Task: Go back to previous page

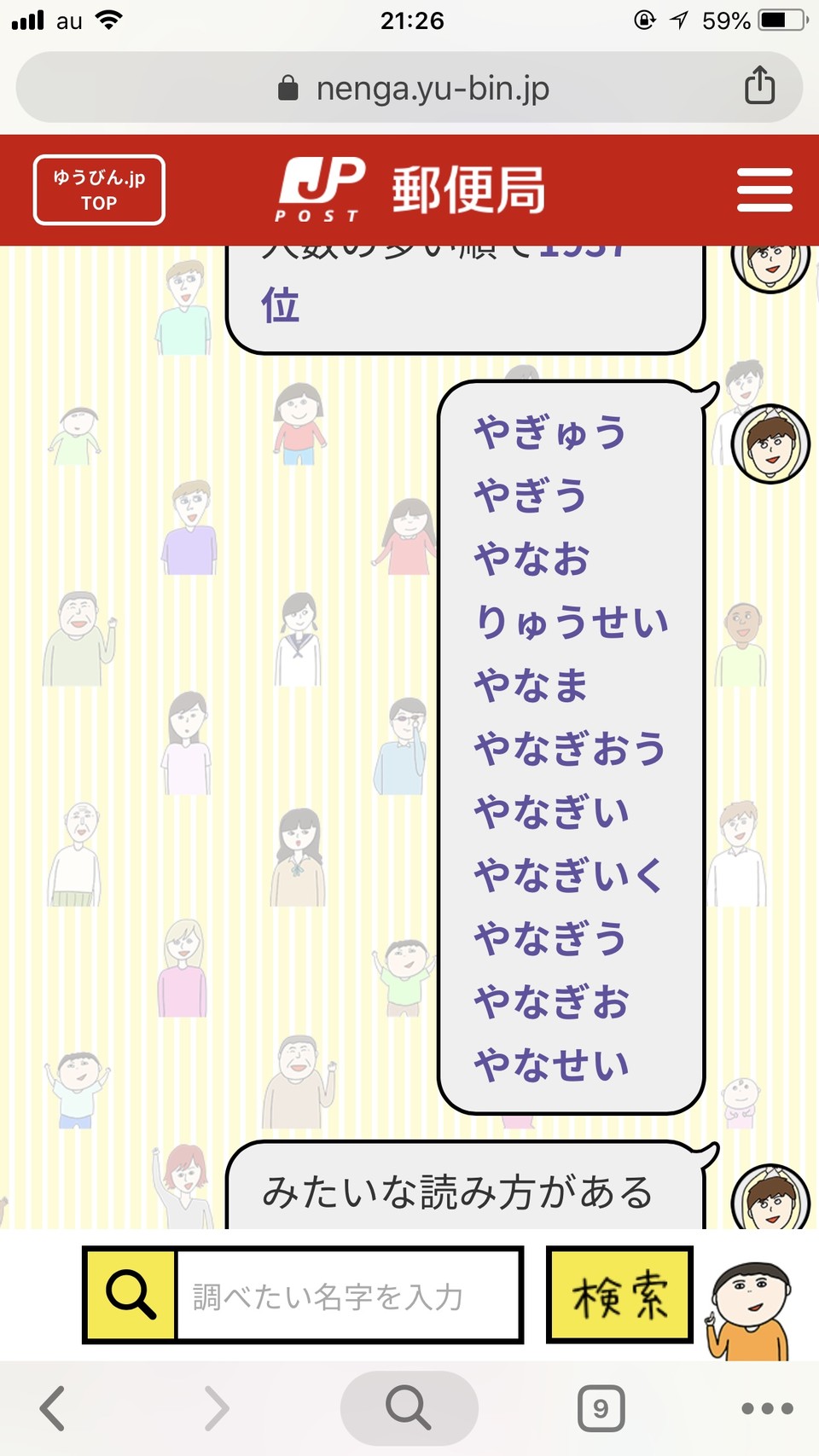Action: (x=53, y=1408)
